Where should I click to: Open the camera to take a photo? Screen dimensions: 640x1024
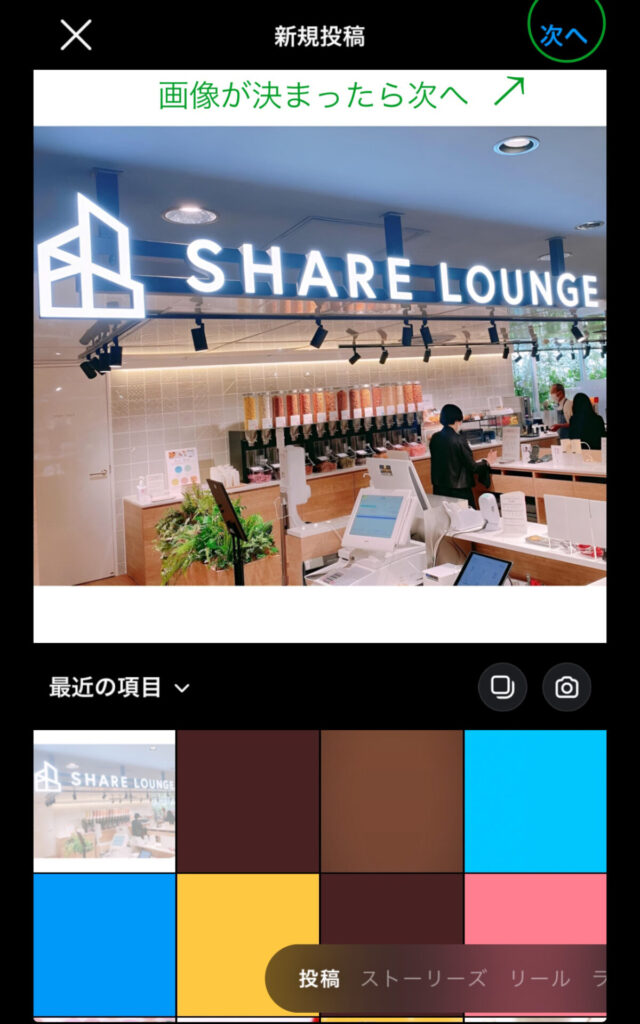coord(567,687)
